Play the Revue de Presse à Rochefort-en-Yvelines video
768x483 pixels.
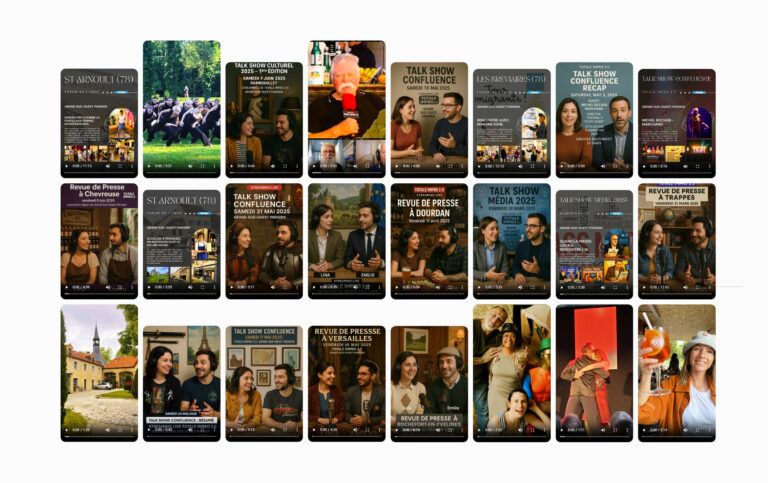click(x=396, y=430)
